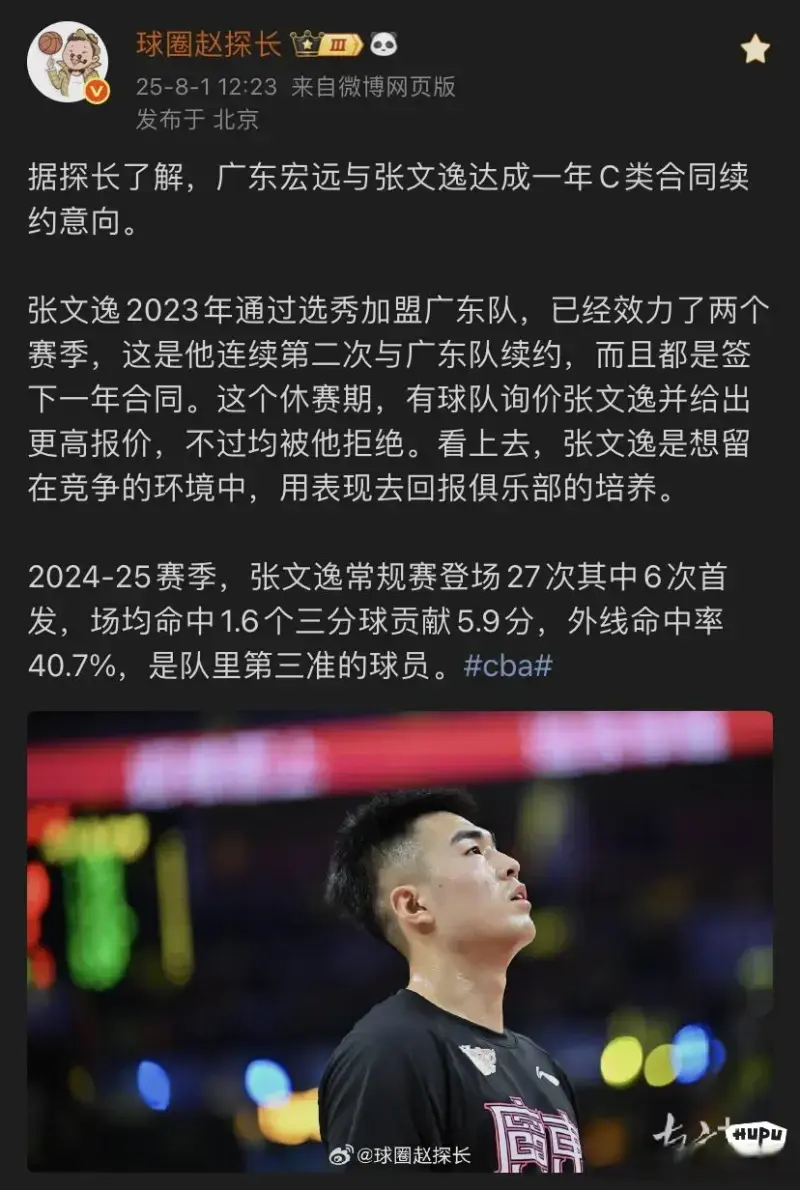Tap the username 球圈赵探长
The image size is (800, 1190).
(x=209, y=45)
